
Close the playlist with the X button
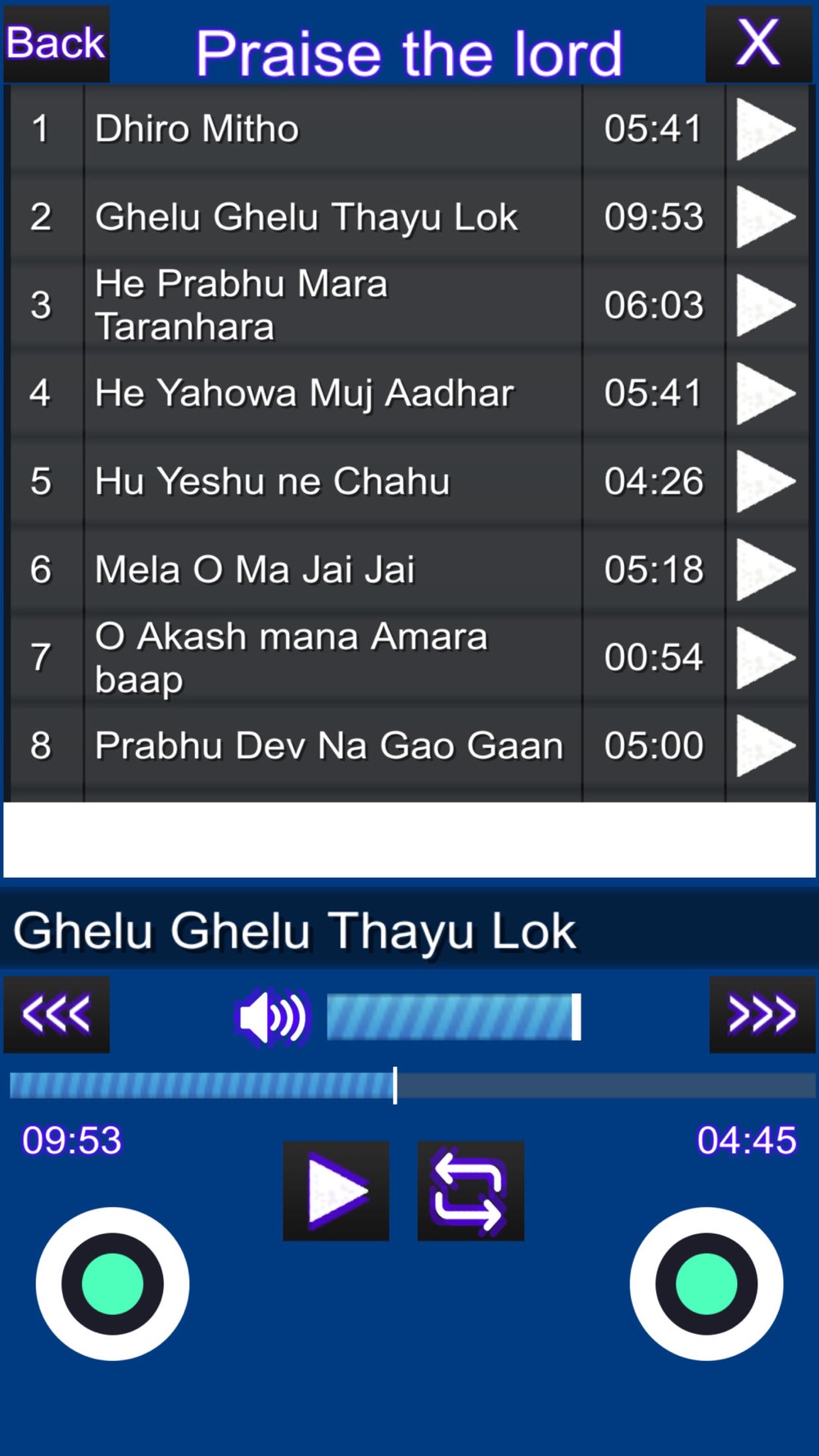758,43
